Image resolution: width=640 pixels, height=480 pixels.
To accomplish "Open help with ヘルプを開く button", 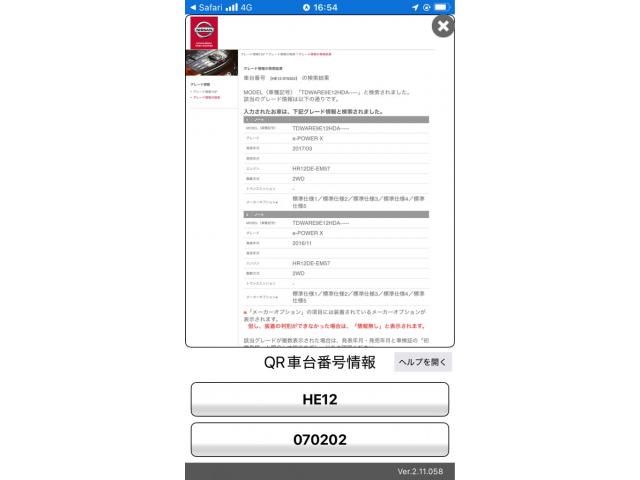I will (x=423, y=361).
